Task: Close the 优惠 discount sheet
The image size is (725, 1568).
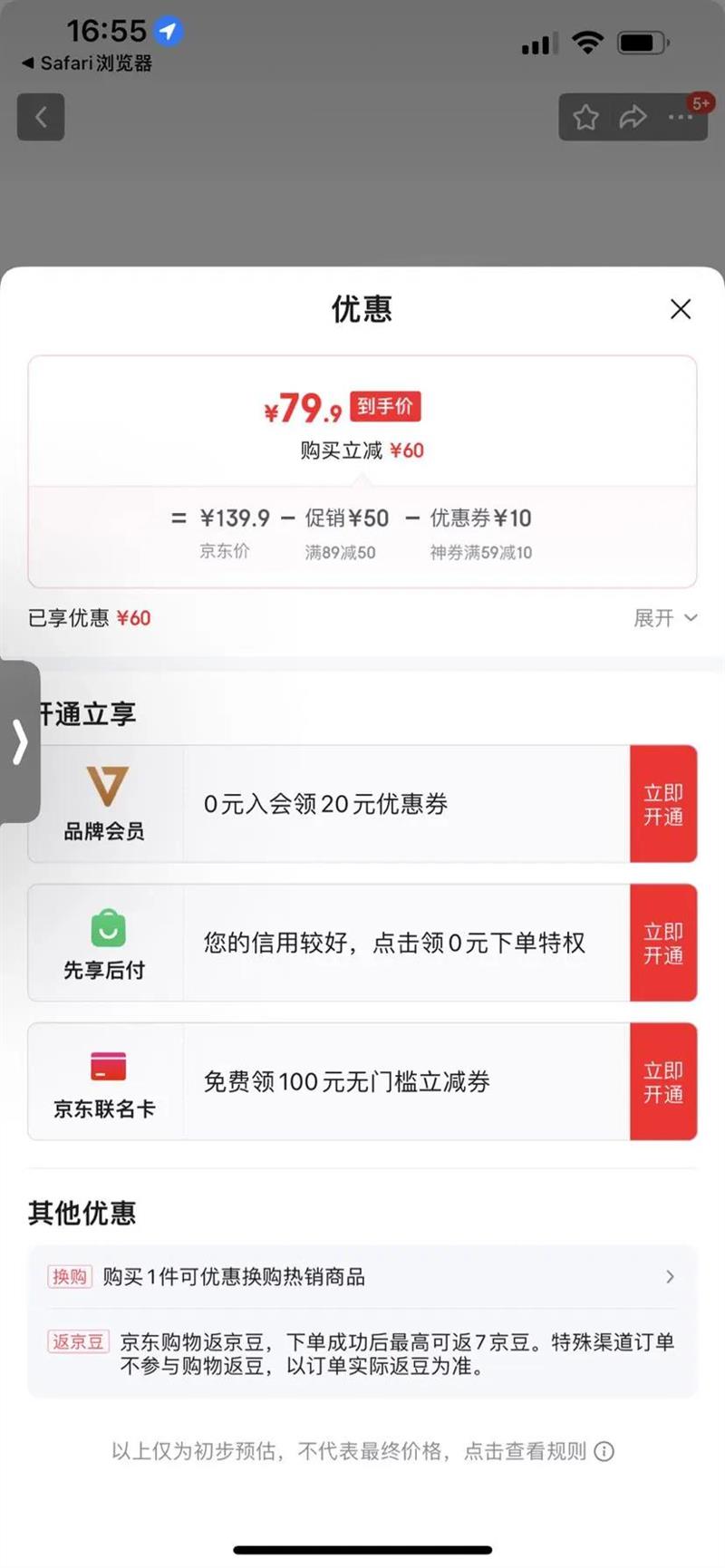Action: point(680,309)
